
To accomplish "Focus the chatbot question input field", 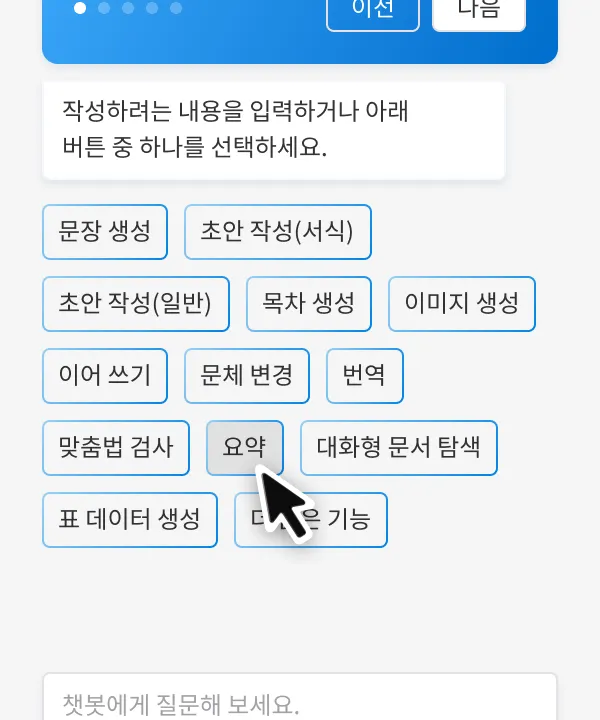I will click(x=299, y=702).
